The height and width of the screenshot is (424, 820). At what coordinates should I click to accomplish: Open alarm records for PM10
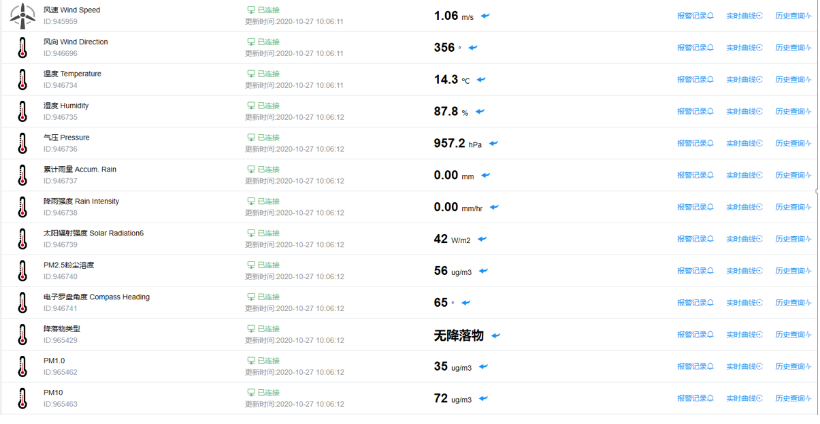click(x=695, y=399)
